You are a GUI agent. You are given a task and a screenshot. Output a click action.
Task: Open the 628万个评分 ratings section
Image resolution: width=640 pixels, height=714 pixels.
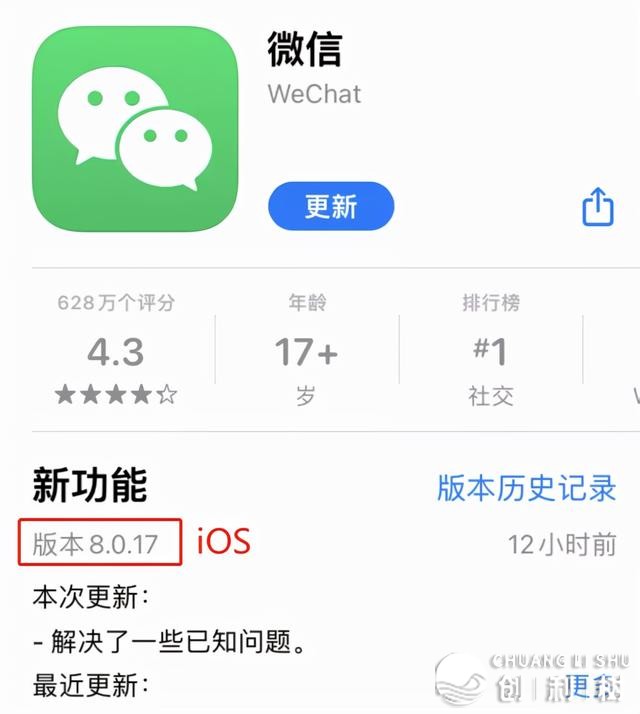(x=116, y=349)
